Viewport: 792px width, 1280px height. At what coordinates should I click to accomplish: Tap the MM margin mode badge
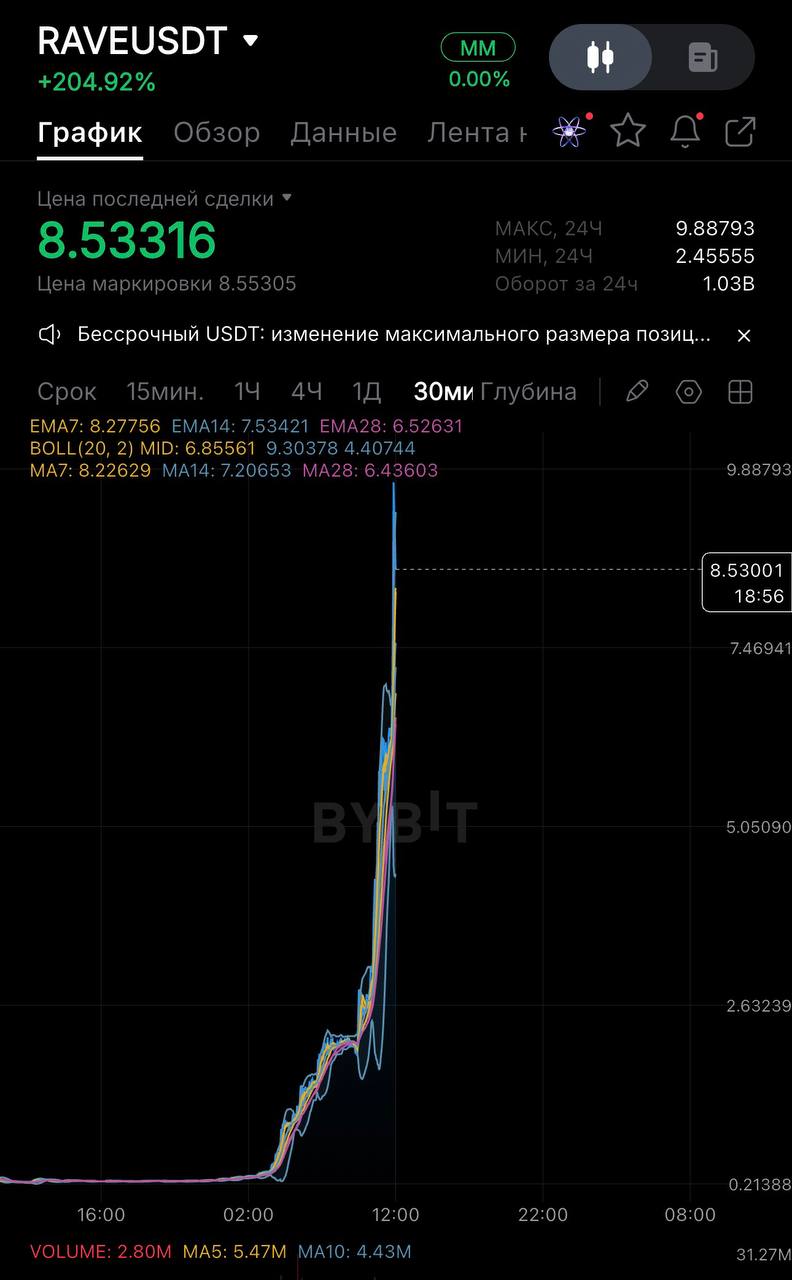[478, 47]
